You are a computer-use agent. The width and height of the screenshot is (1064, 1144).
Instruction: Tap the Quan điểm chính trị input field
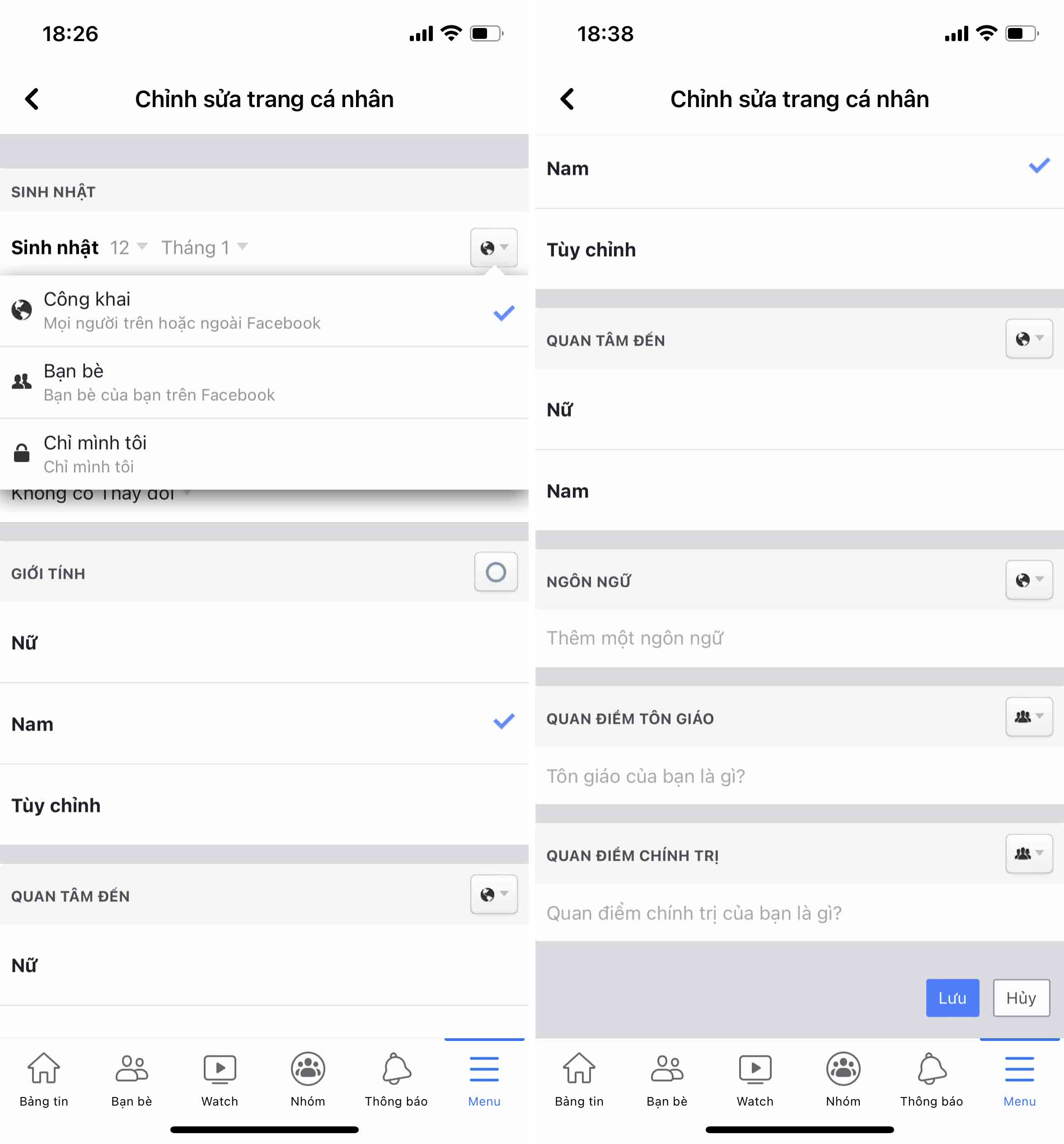[799, 913]
